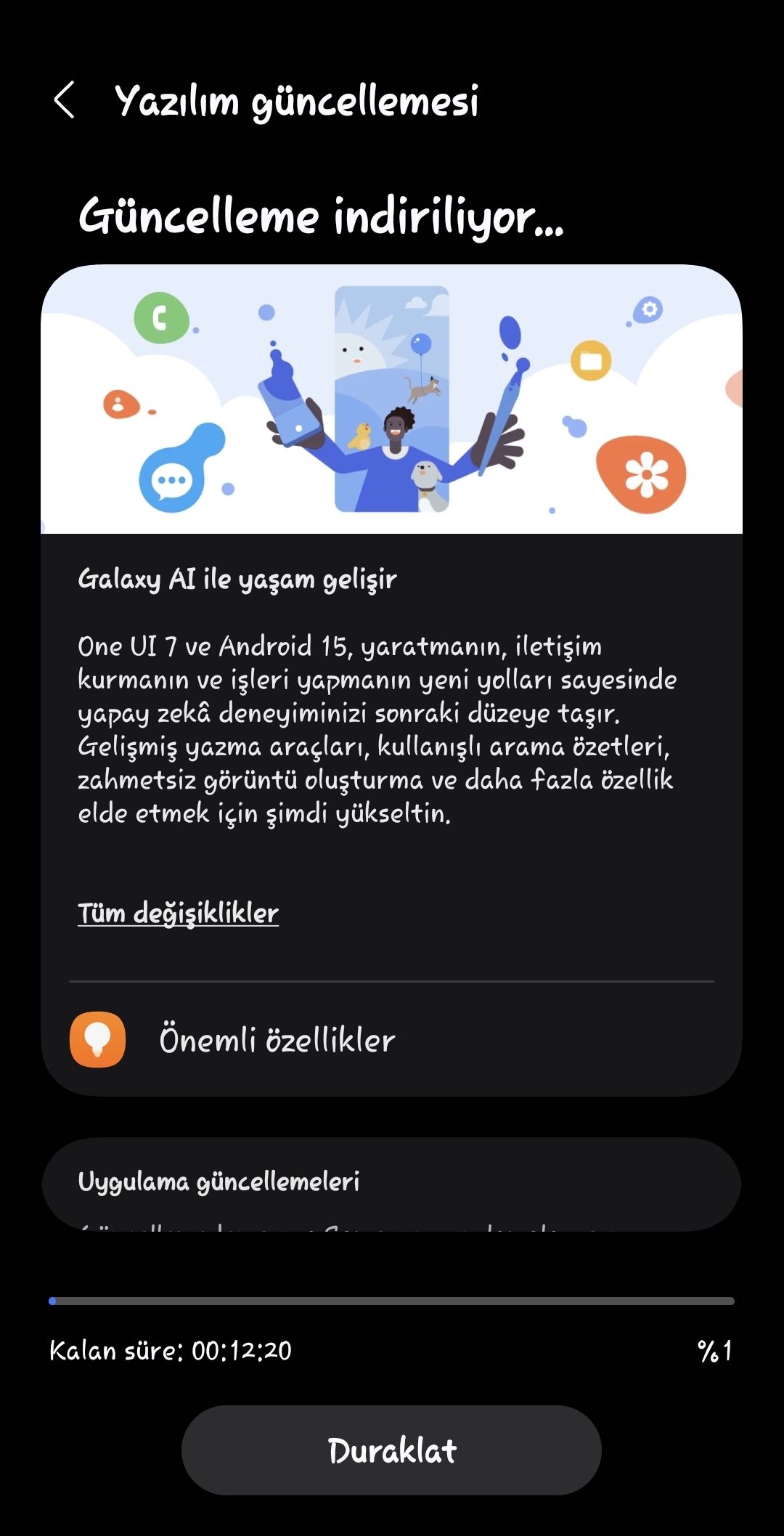Pause the download with Duraklat

[391, 1450]
